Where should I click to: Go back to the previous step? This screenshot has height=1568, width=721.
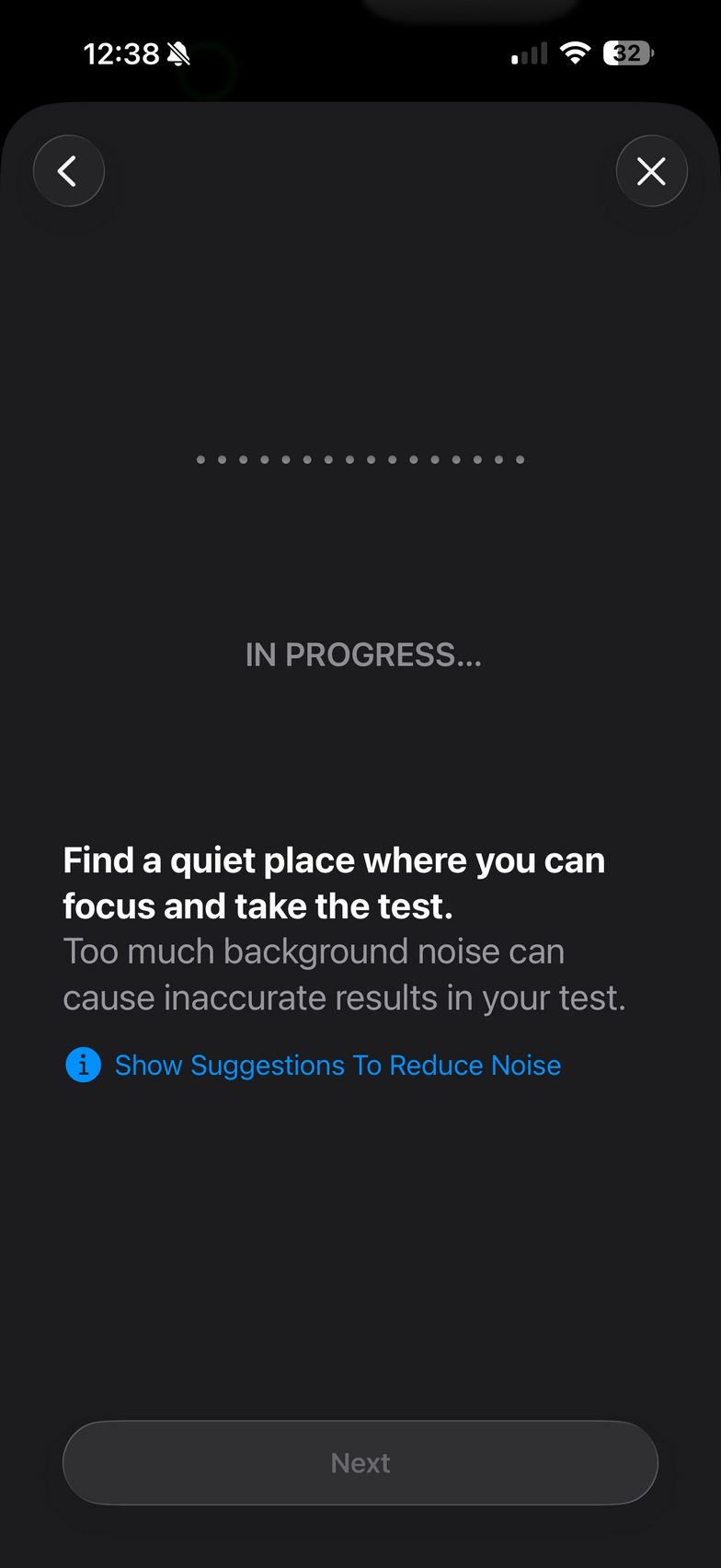coord(69,171)
